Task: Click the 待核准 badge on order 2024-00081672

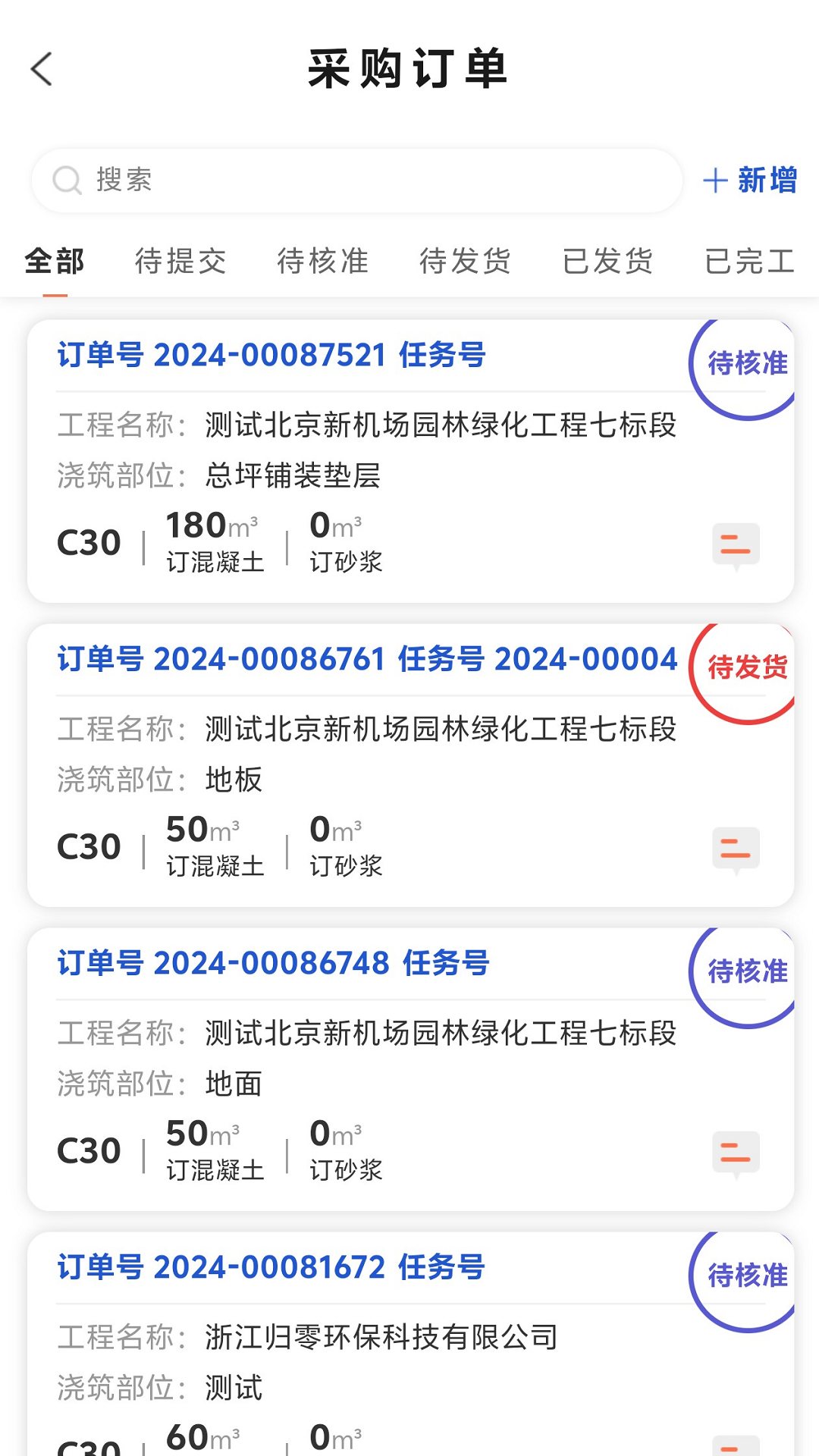Action: [x=744, y=1277]
